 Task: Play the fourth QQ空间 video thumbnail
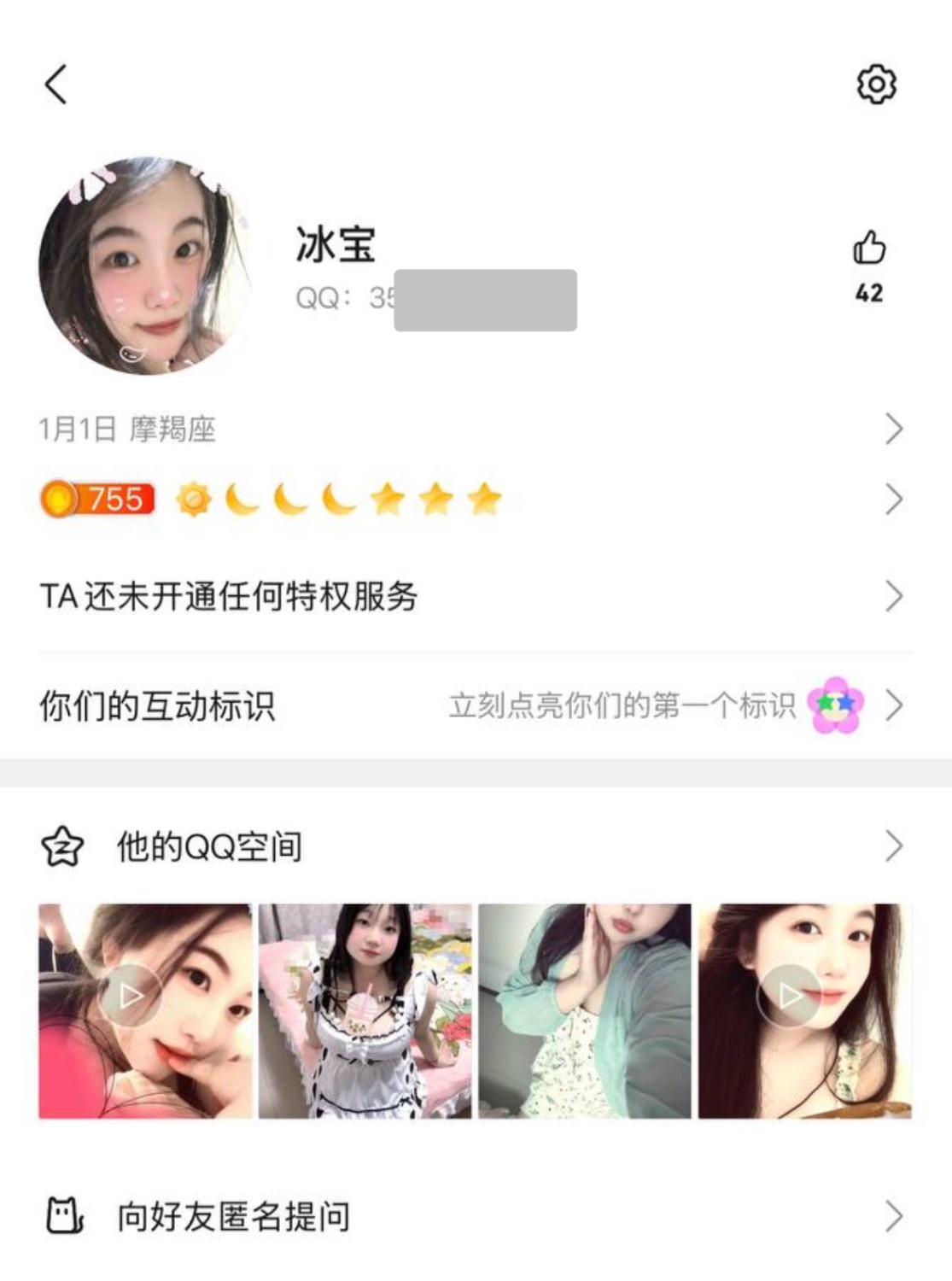coord(790,996)
